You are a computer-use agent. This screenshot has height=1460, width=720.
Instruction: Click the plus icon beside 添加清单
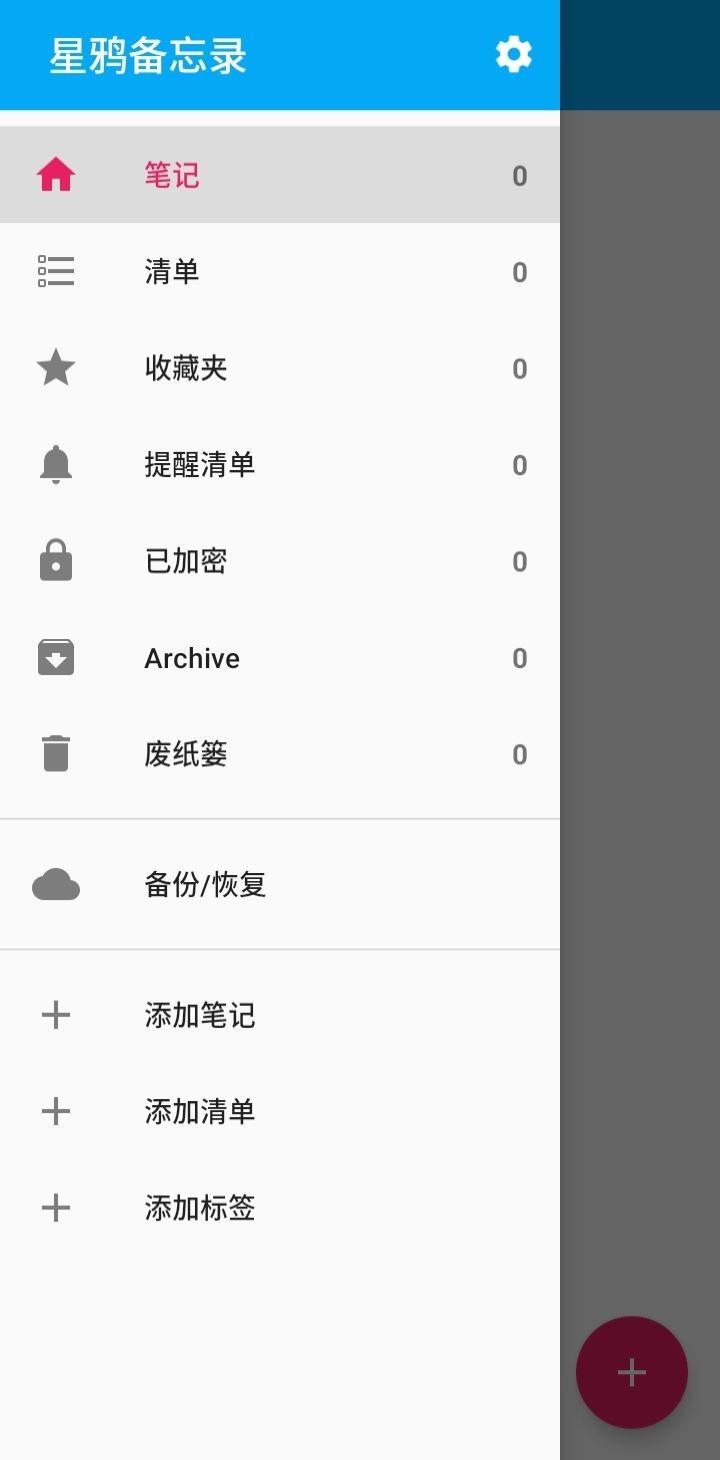[56, 1111]
